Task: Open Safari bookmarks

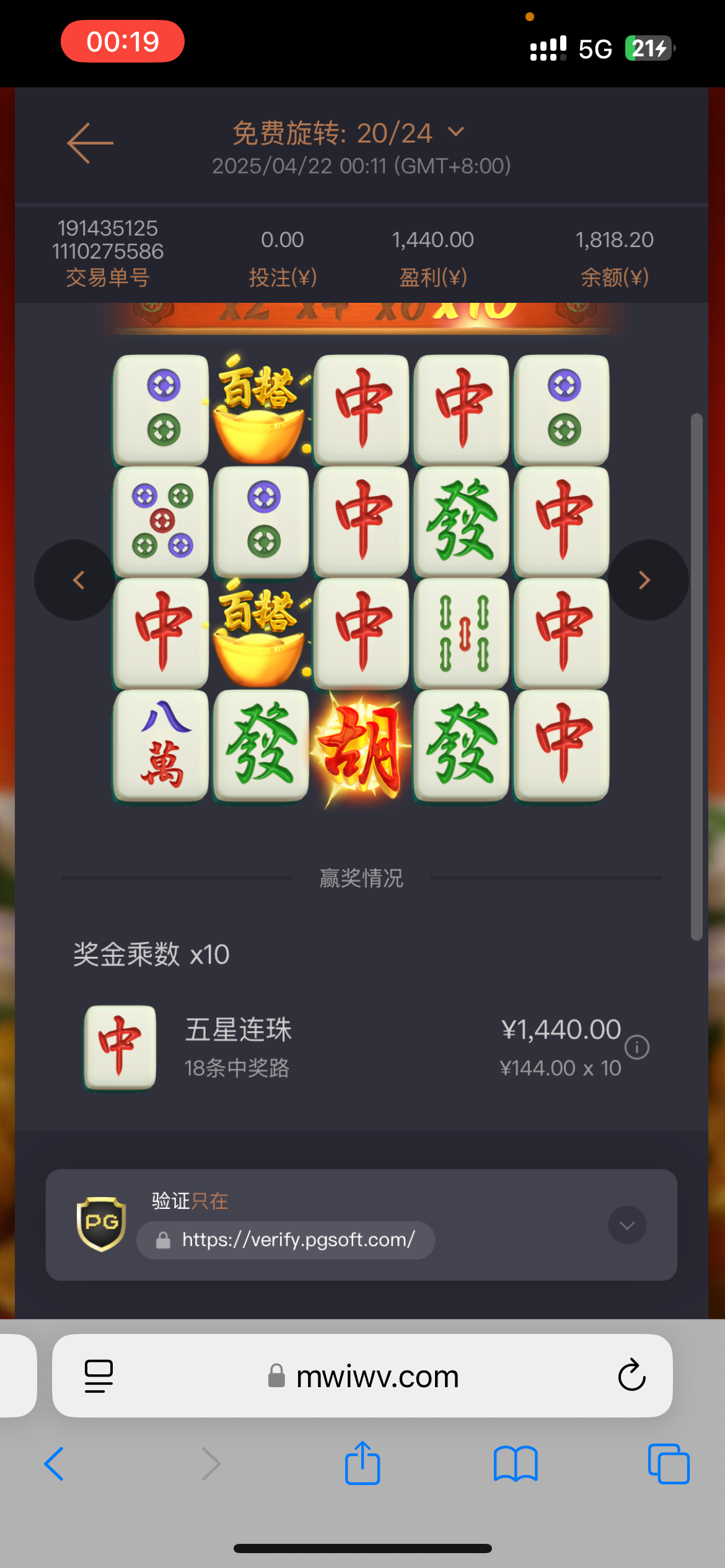Action: point(515,1464)
